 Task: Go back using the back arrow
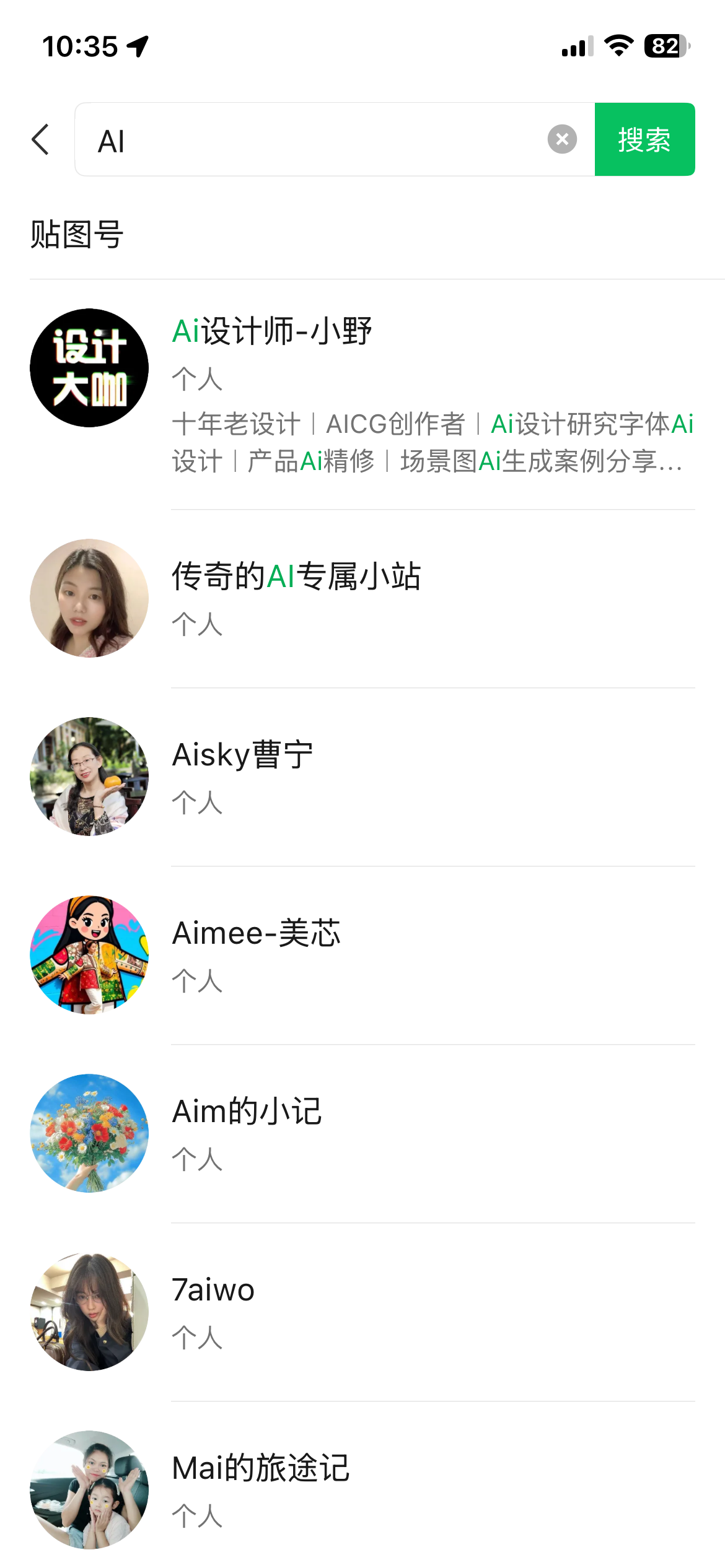tap(41, 139)
